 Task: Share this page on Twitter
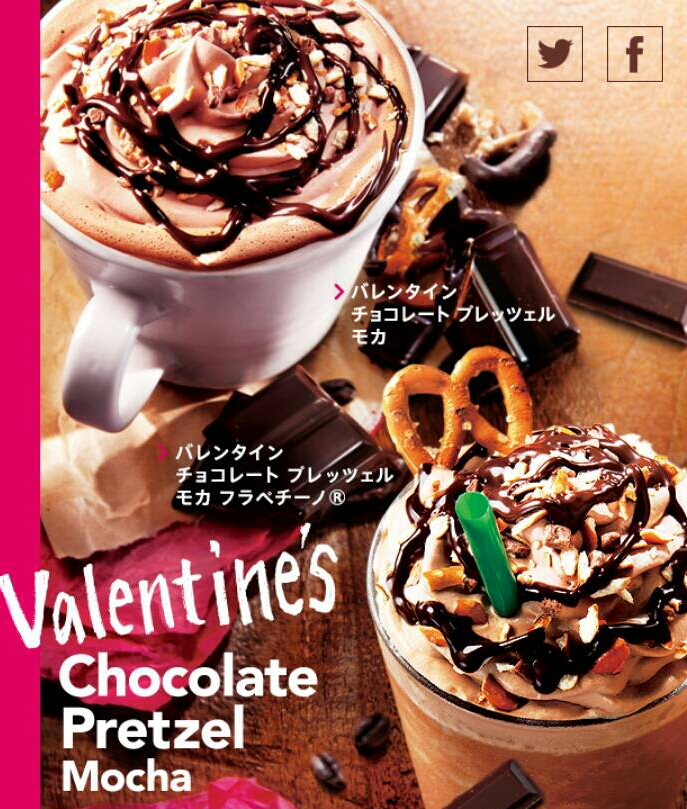pyautogui.click(x=554, y=54)
